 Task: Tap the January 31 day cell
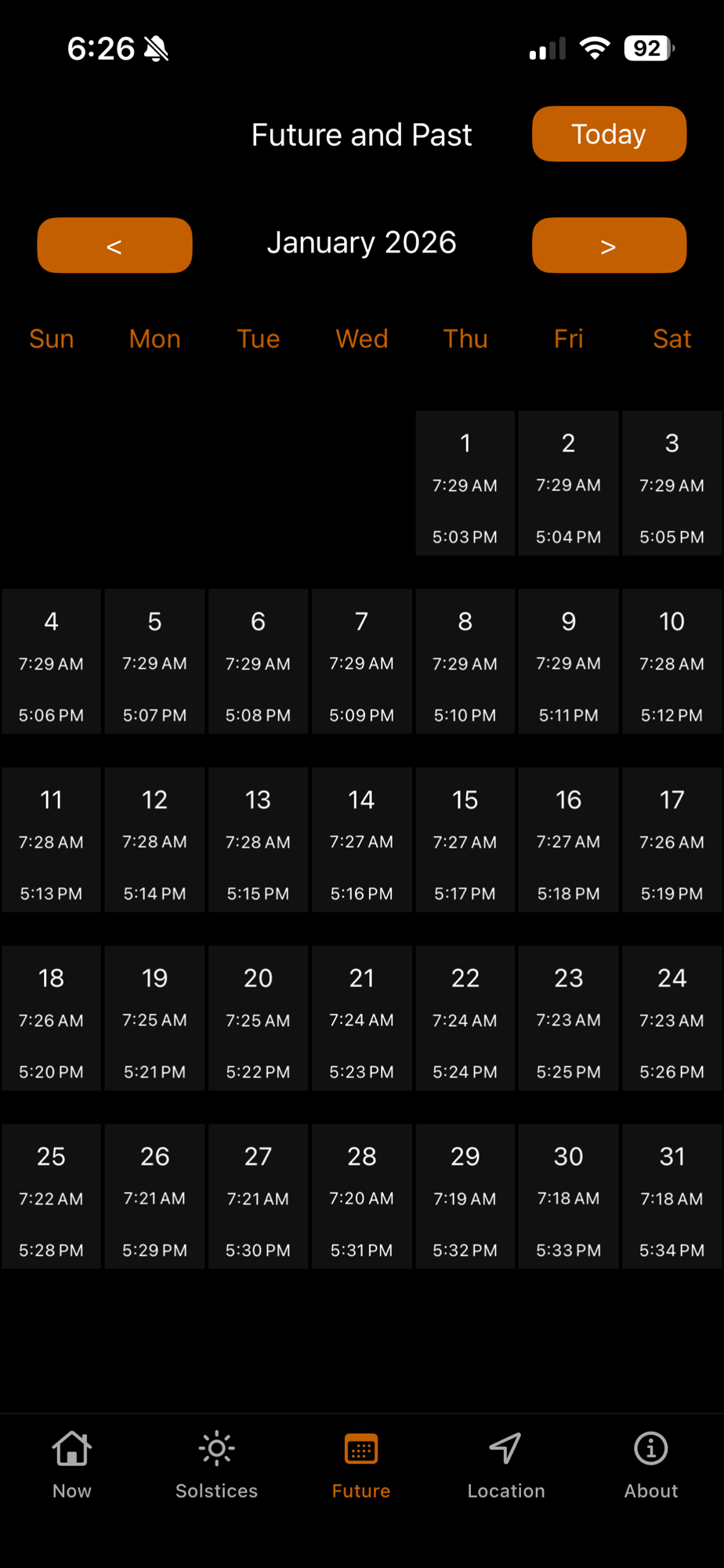[672, 1196]
